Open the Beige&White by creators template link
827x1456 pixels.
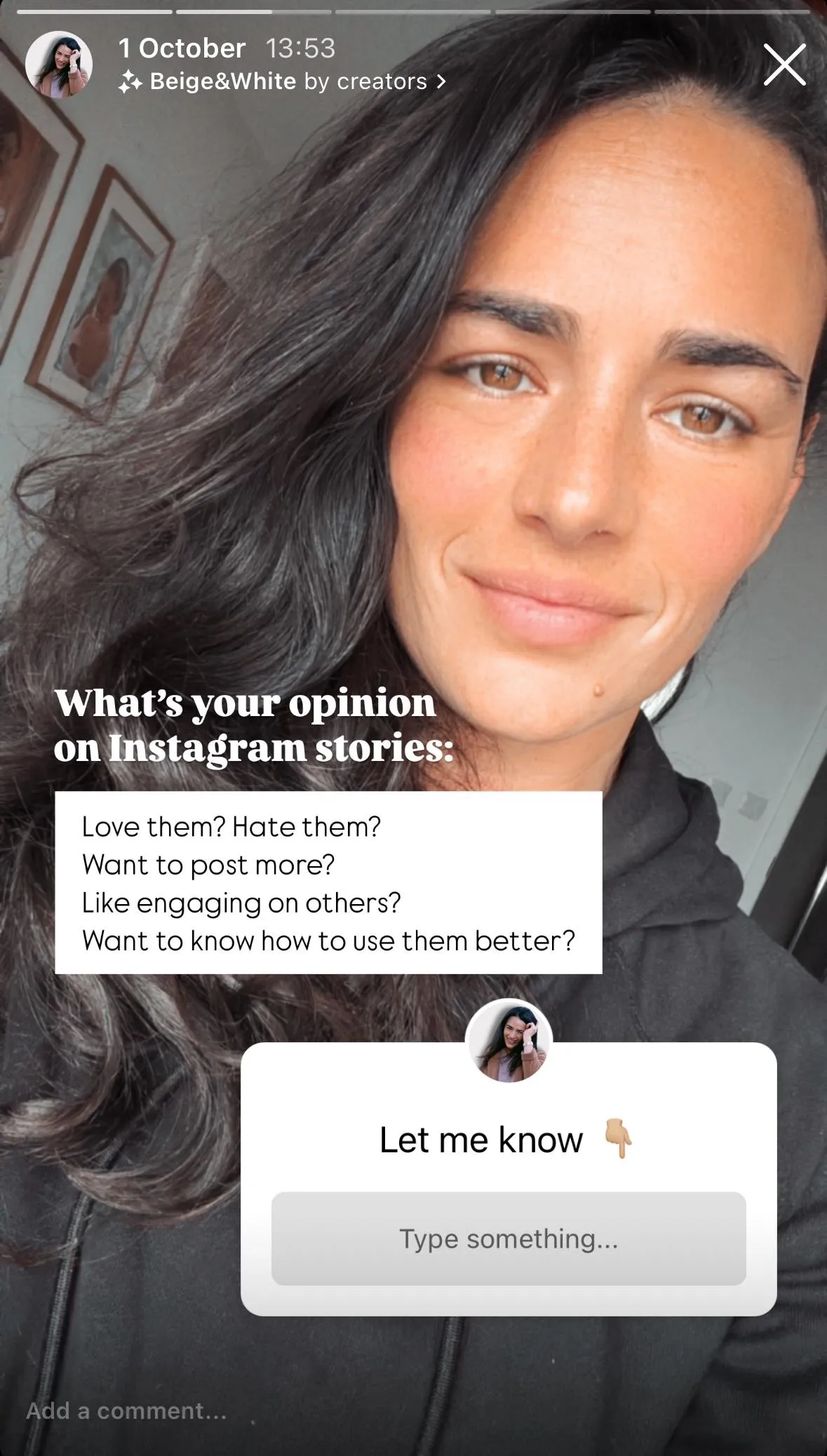(x=282, y=82)
